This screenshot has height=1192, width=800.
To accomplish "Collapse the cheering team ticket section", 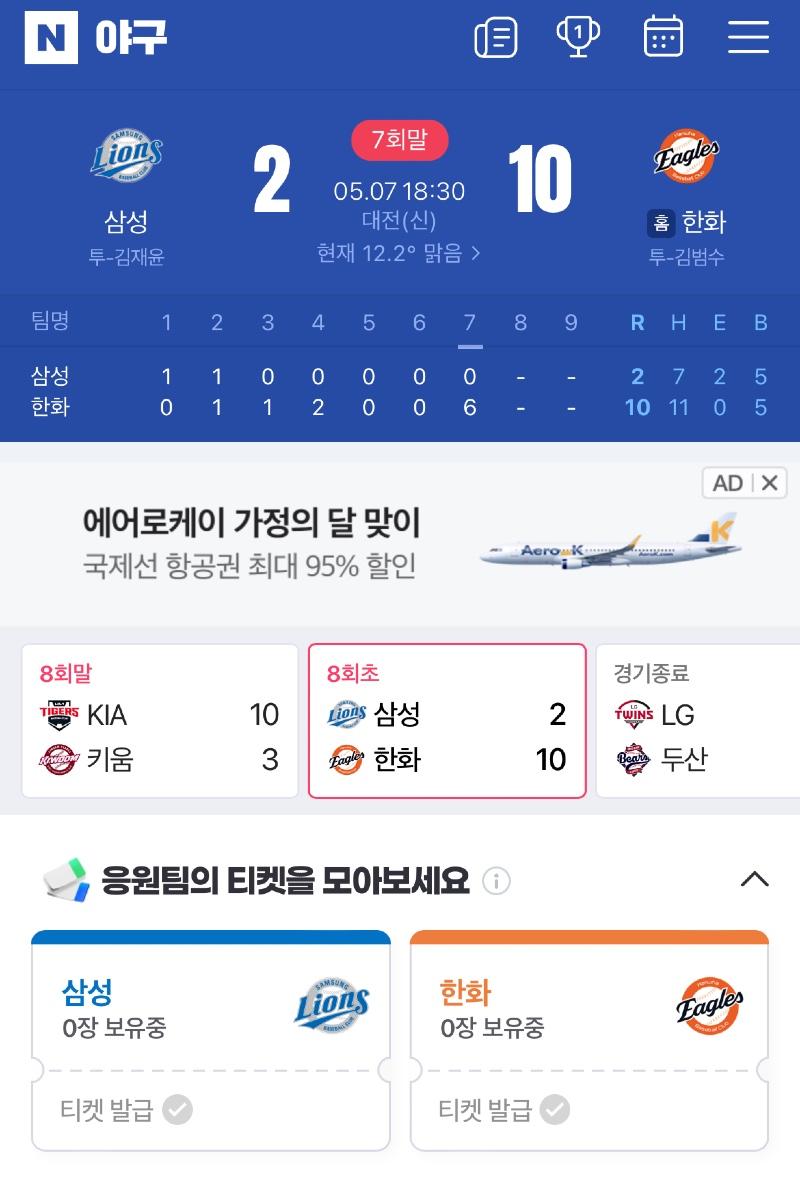I will [x=754, y=880].
